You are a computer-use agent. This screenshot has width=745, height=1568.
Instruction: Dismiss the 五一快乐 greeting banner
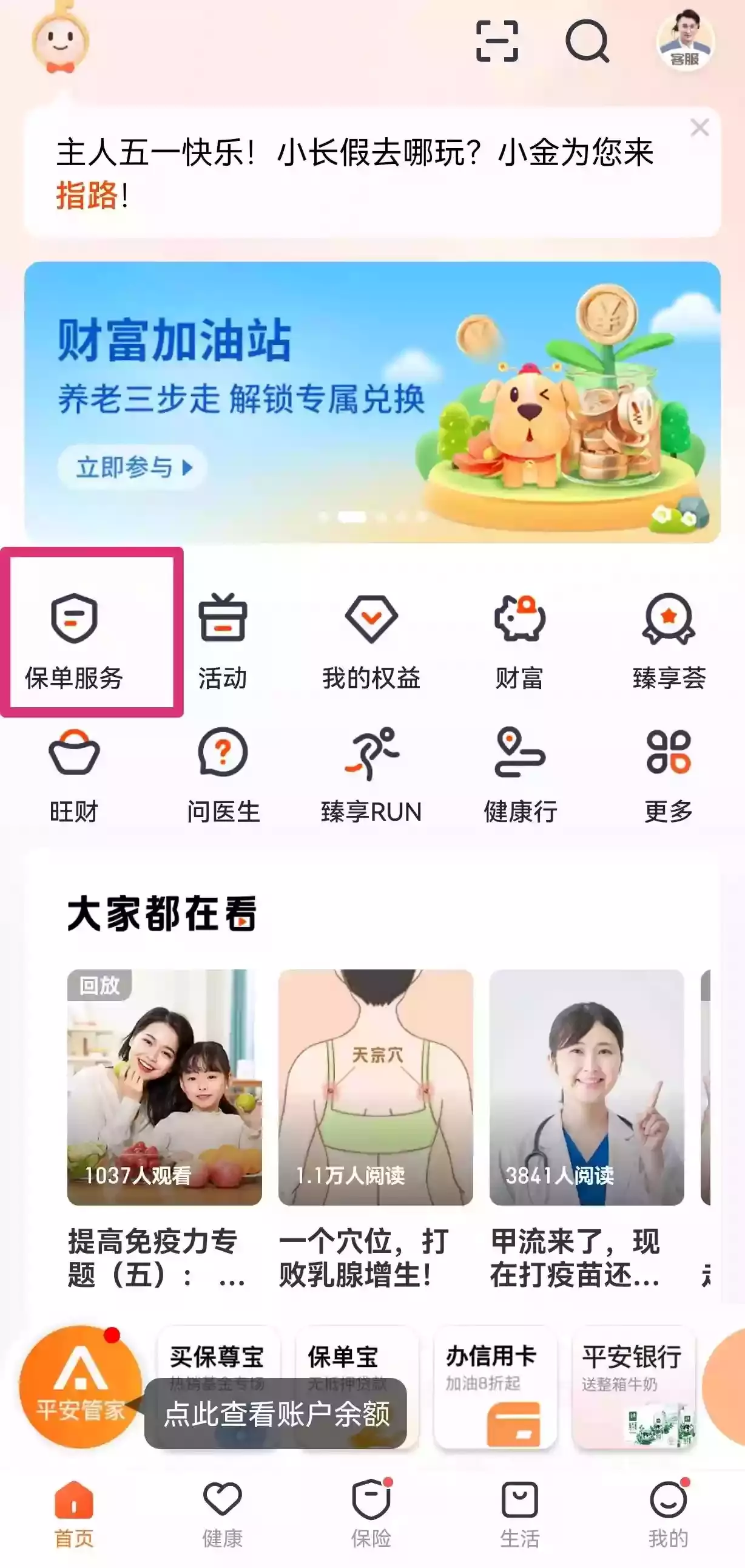coord(700,127)
